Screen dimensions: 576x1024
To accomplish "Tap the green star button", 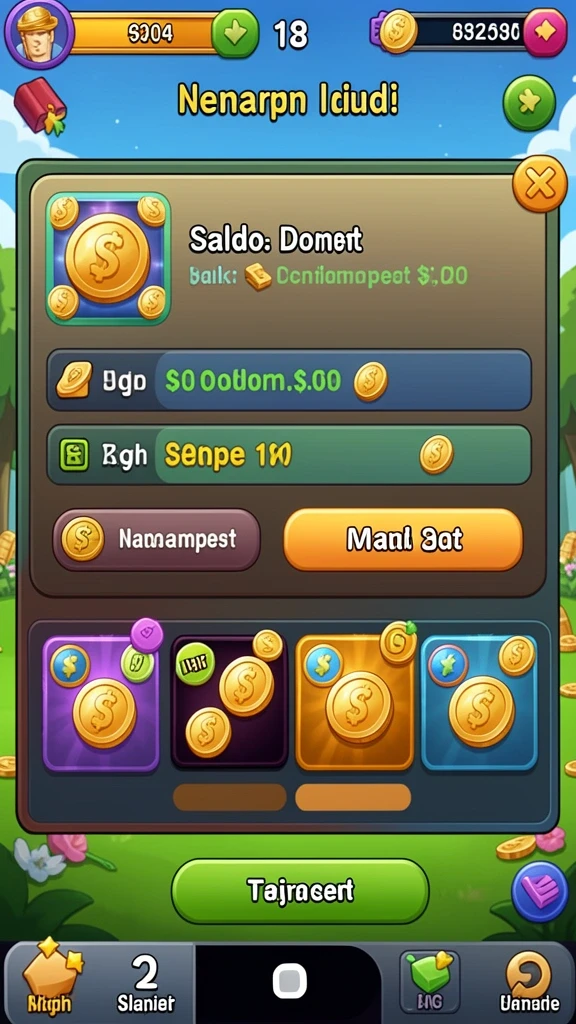I will coord(529,103).
